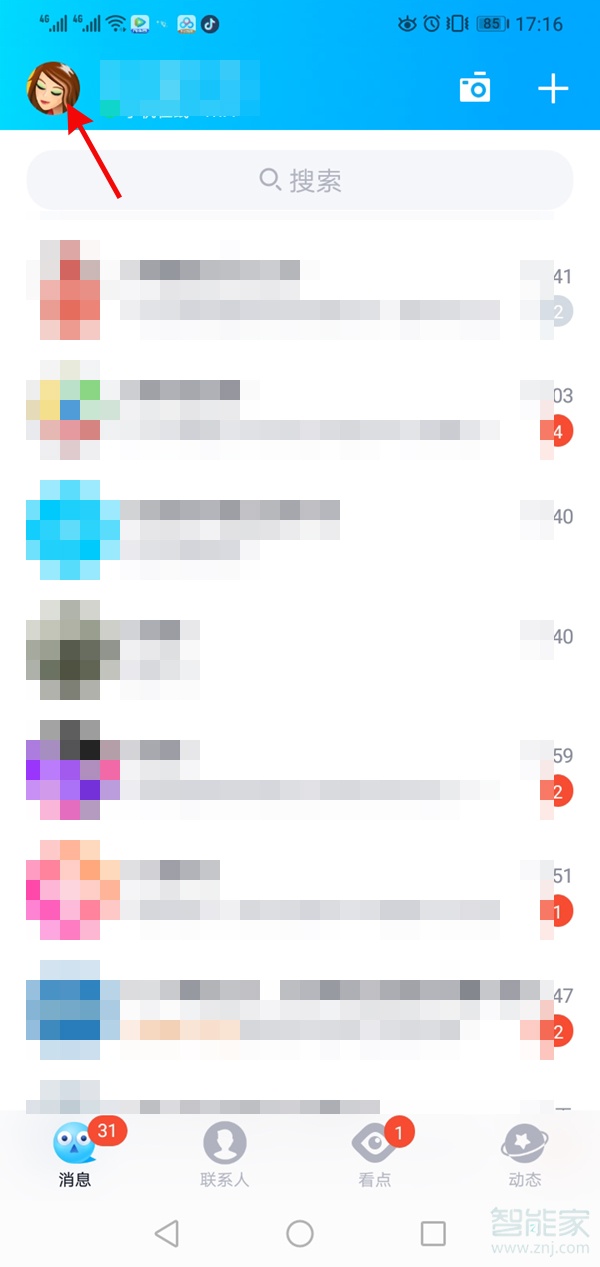Open the chat with the cyan avatar
The width and height of the screenshot is (600, 1267).
300,530
